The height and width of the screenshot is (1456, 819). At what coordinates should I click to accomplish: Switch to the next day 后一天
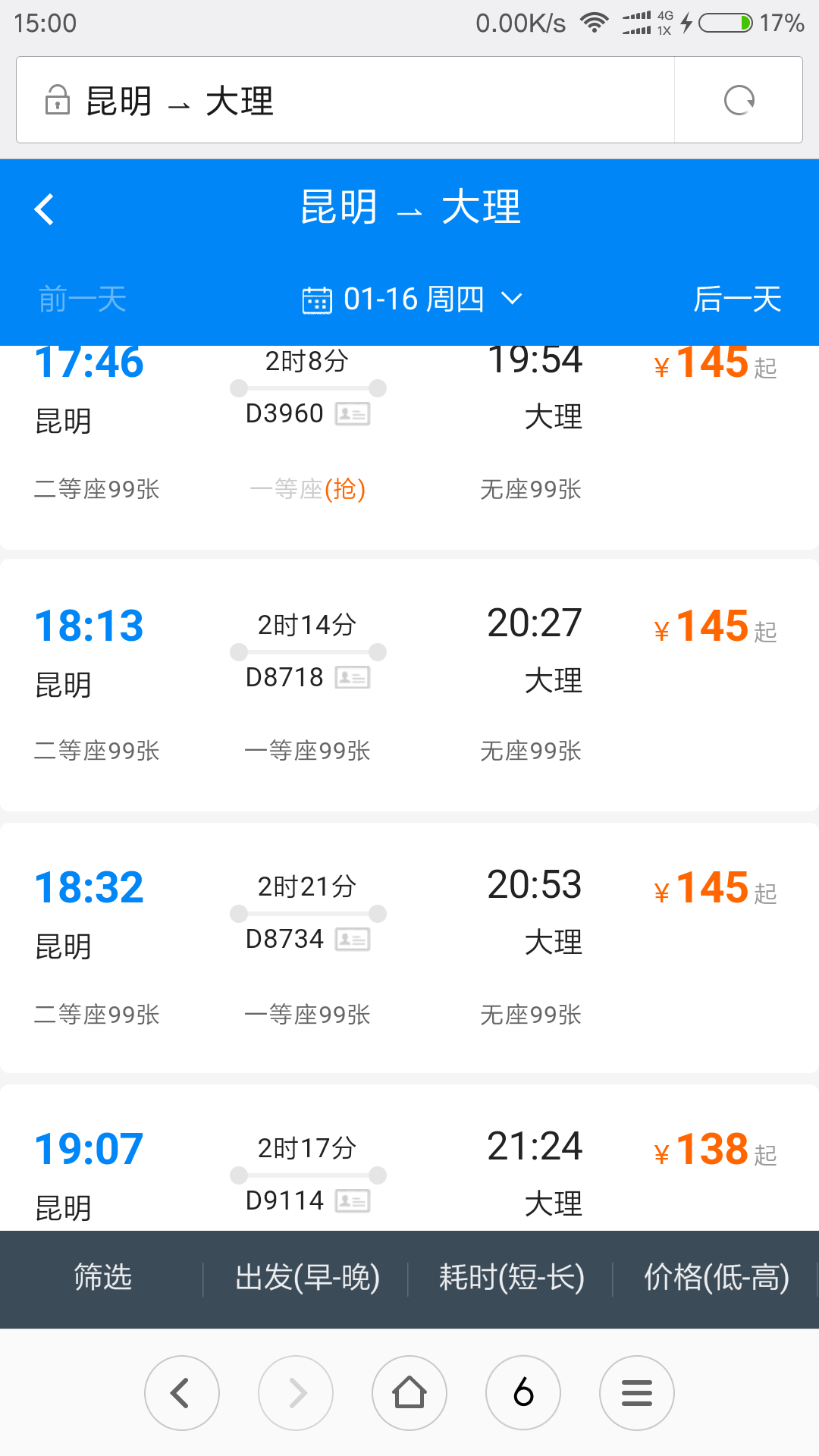coord(738,300)
